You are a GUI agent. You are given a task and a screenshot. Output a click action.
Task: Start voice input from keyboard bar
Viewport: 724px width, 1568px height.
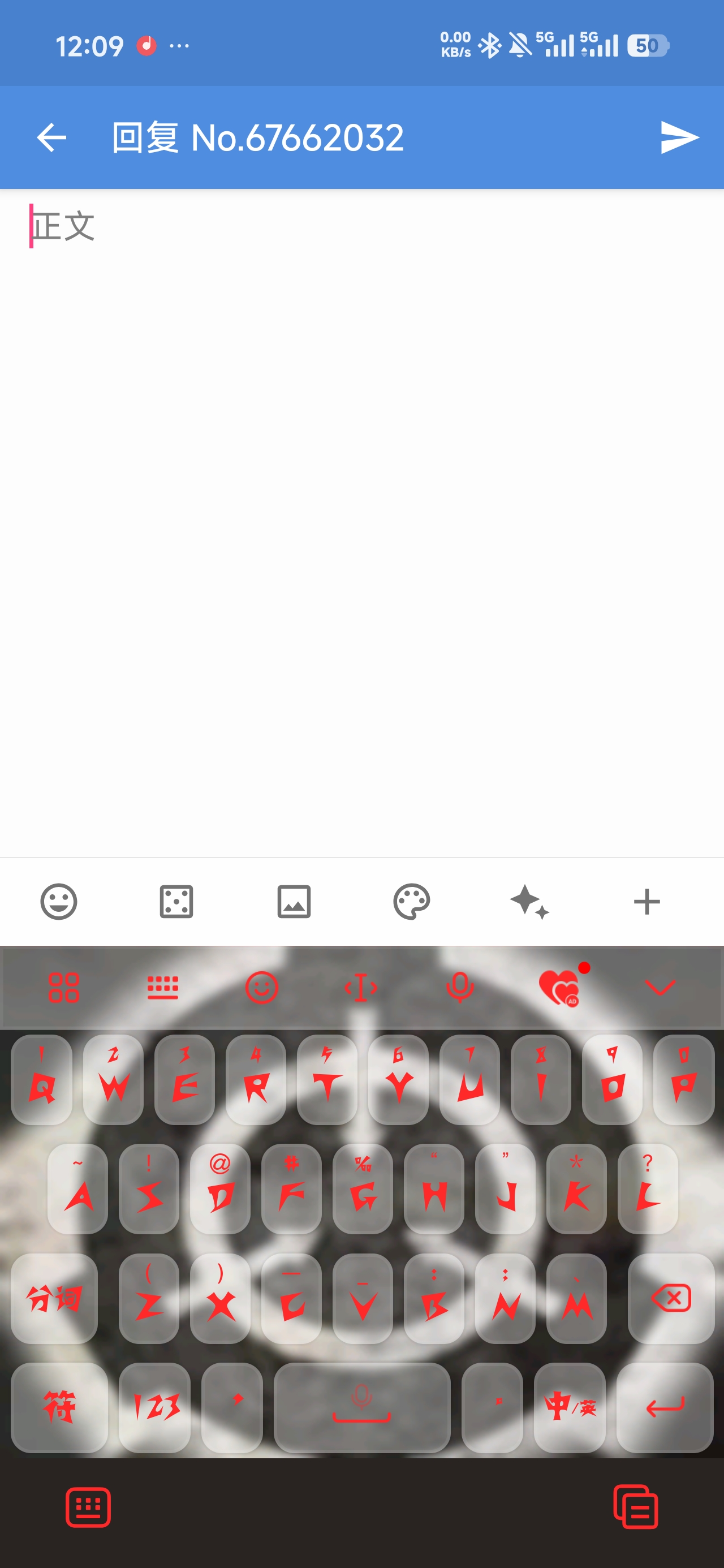[460, 987]
